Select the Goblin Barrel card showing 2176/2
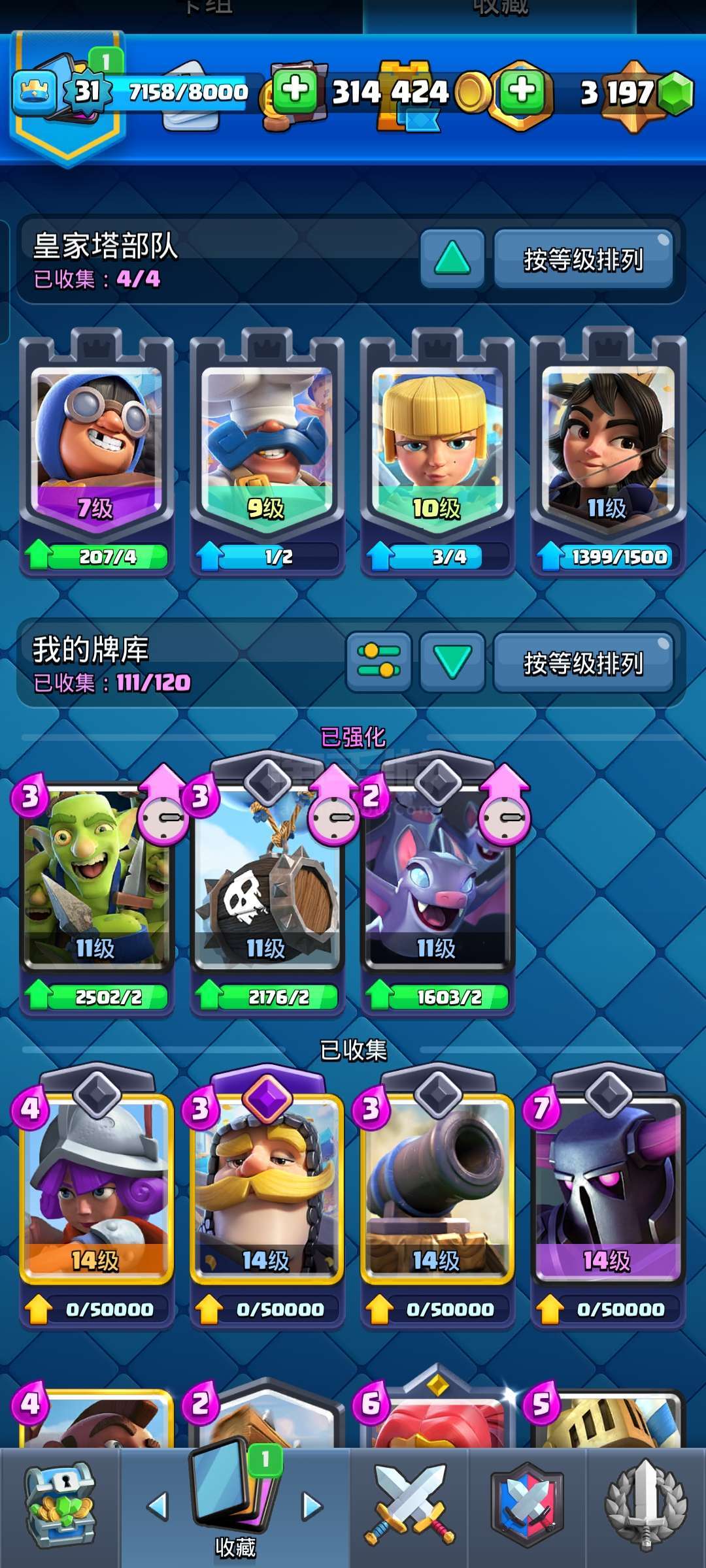The width and height of the screenshot is (706, 1568). pos(267,889)
